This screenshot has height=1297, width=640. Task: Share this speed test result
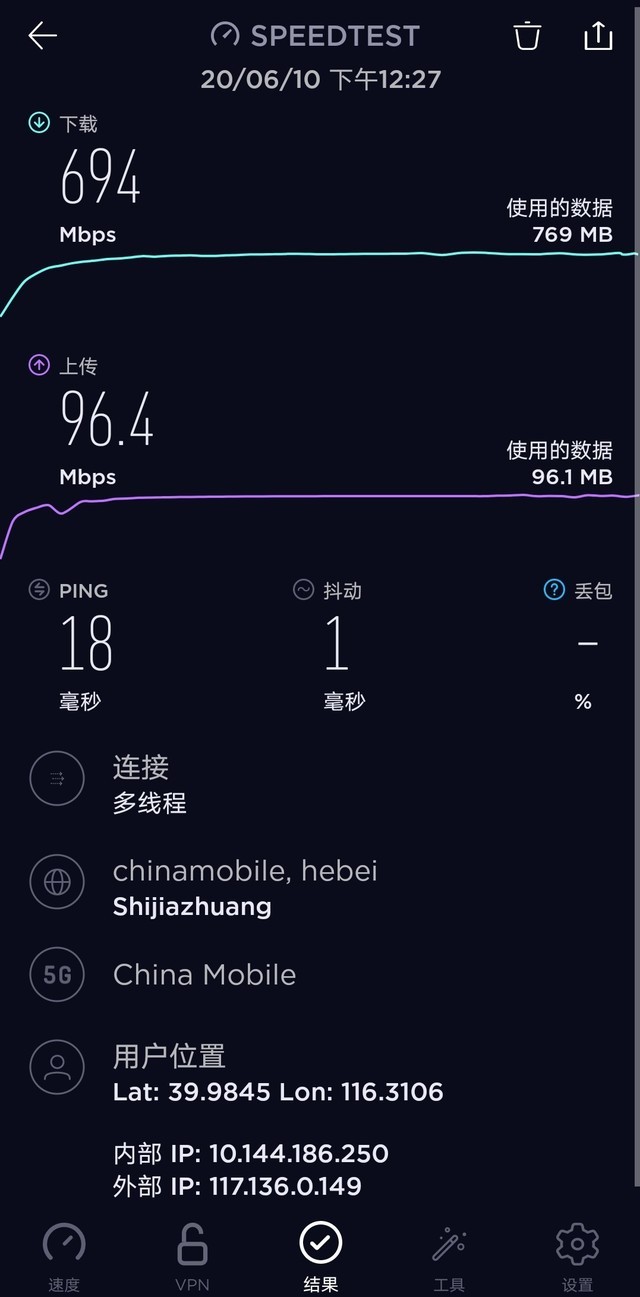click(x=597, y=37)
